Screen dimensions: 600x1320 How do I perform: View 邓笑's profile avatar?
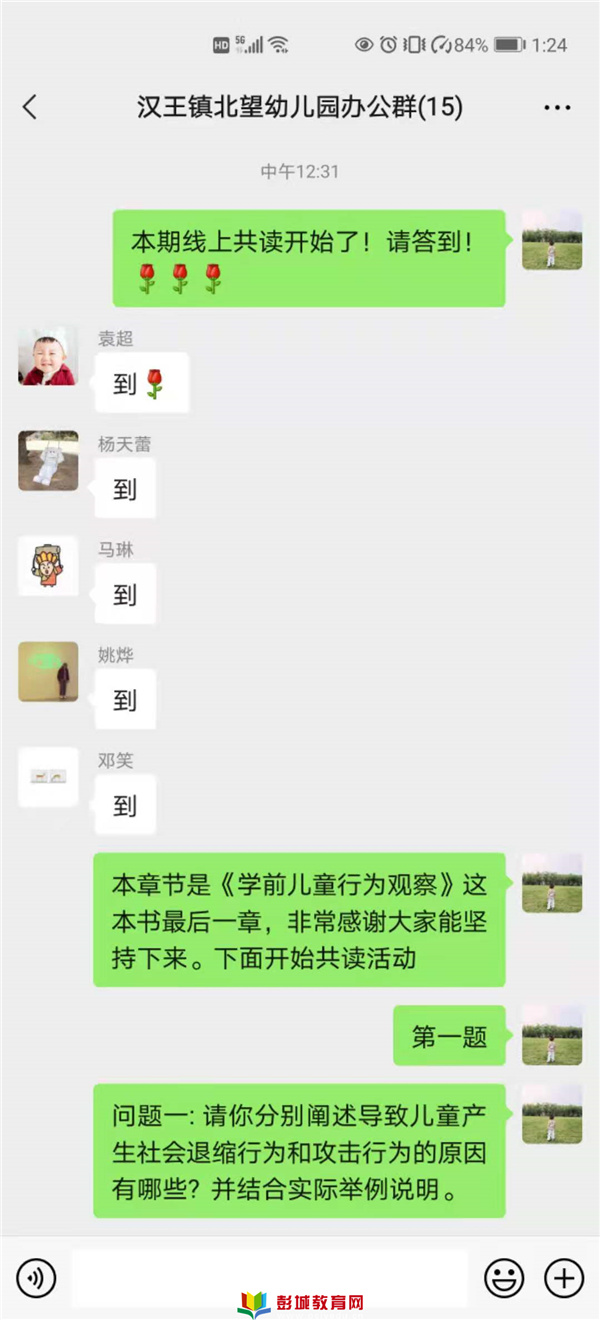48,777
